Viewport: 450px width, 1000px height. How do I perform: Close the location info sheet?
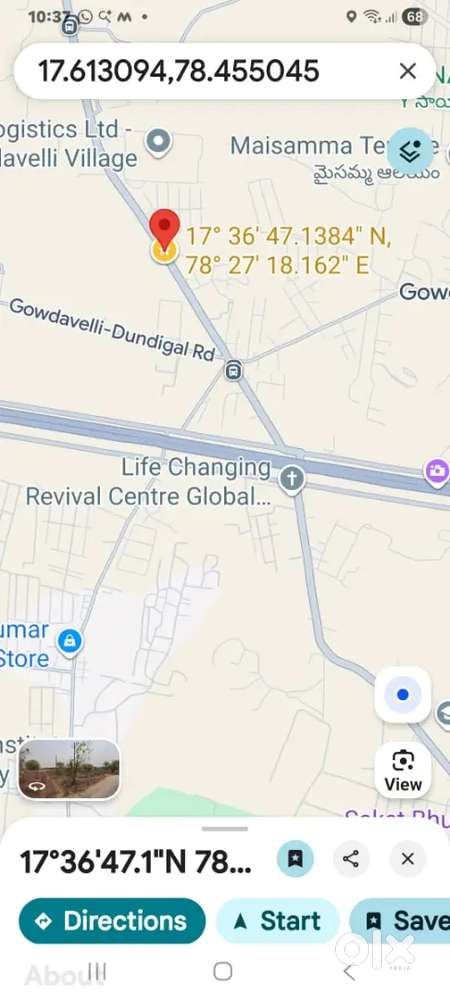coord(408,858)
